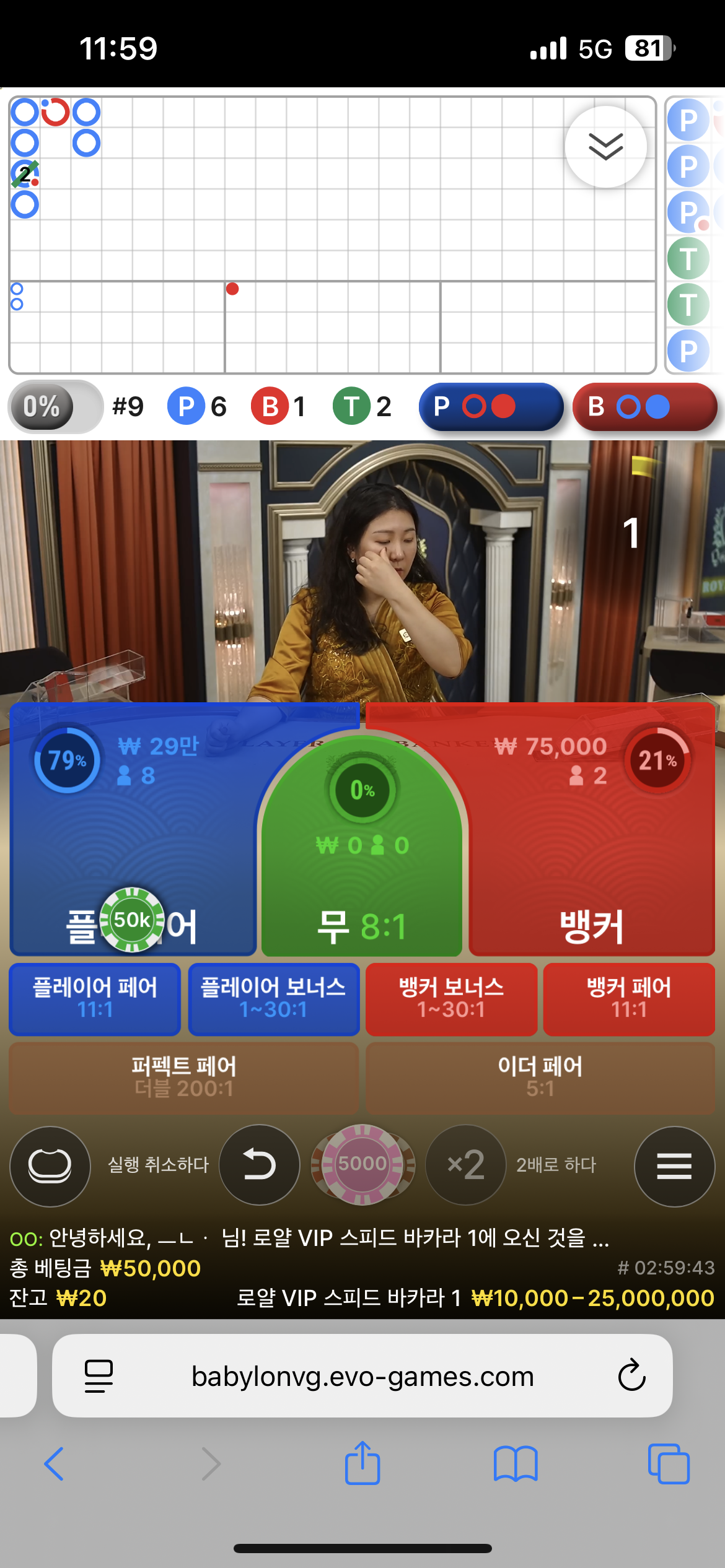
Task: Show the Banker next-round prediction
Action: (x=644, y=407)
